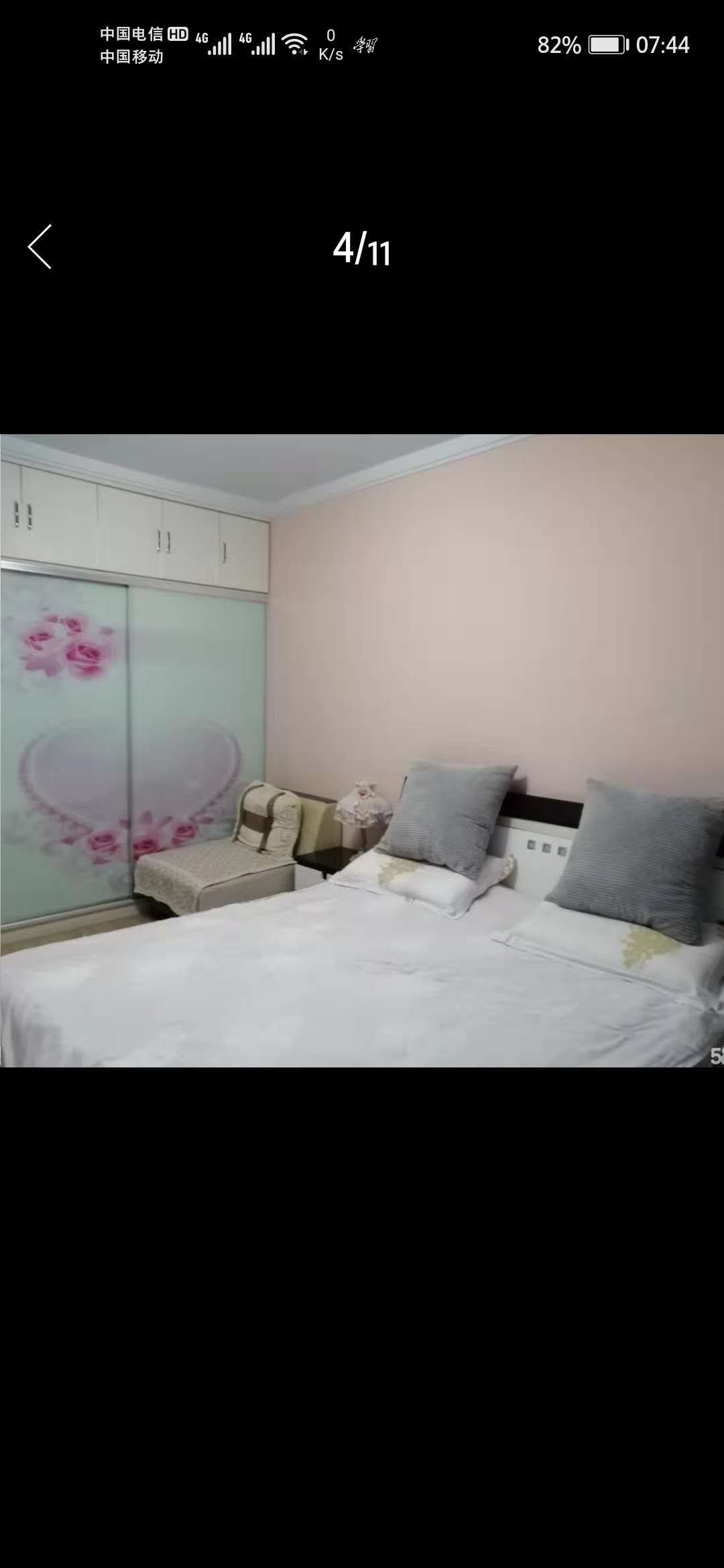Tap the back arrow to exit viewer
This screenshot has height=1568, width=724.
pyautogui.click(x=40, y=247)
